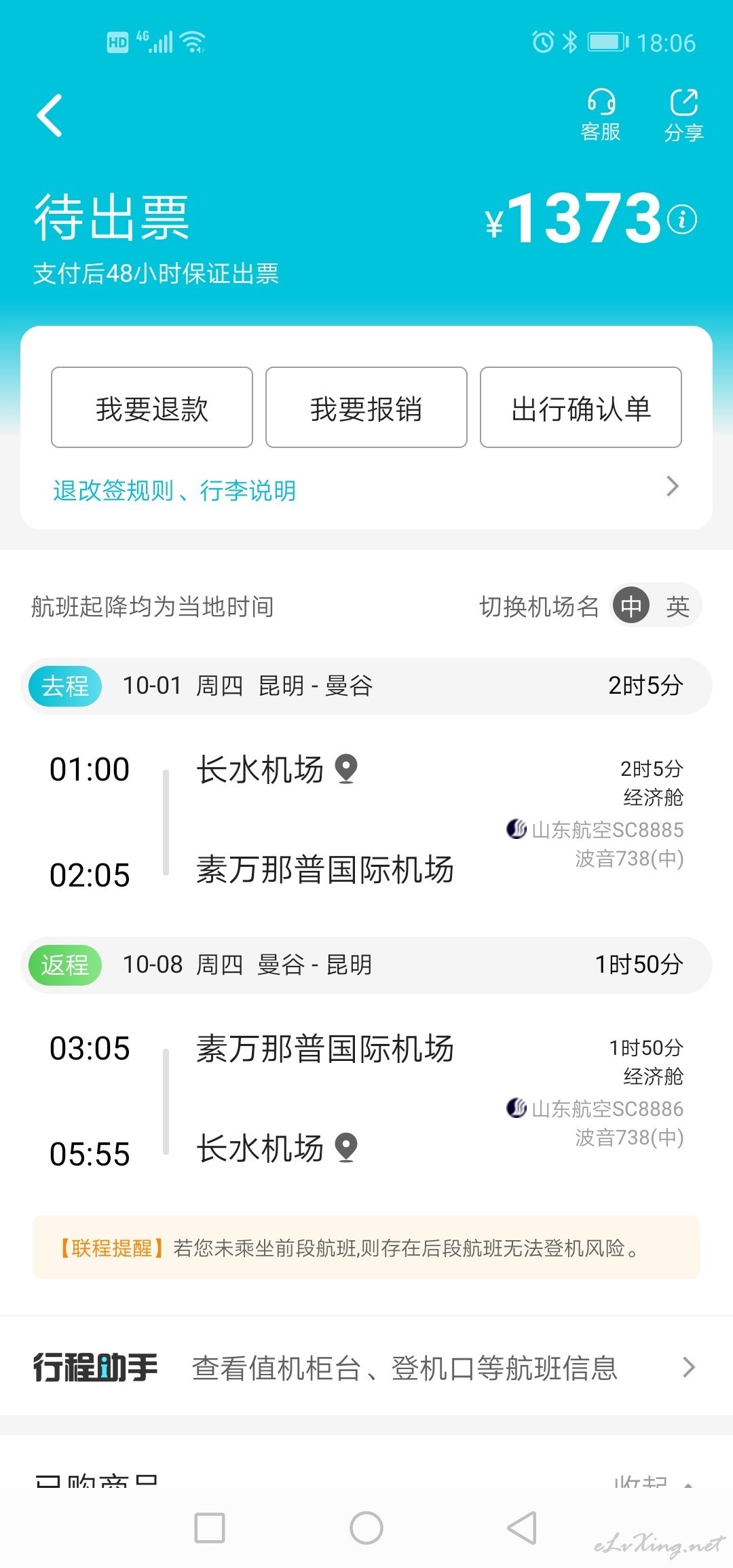Switch airport names to 英
The image size is (733, 1568).
[x=677, y=606]
